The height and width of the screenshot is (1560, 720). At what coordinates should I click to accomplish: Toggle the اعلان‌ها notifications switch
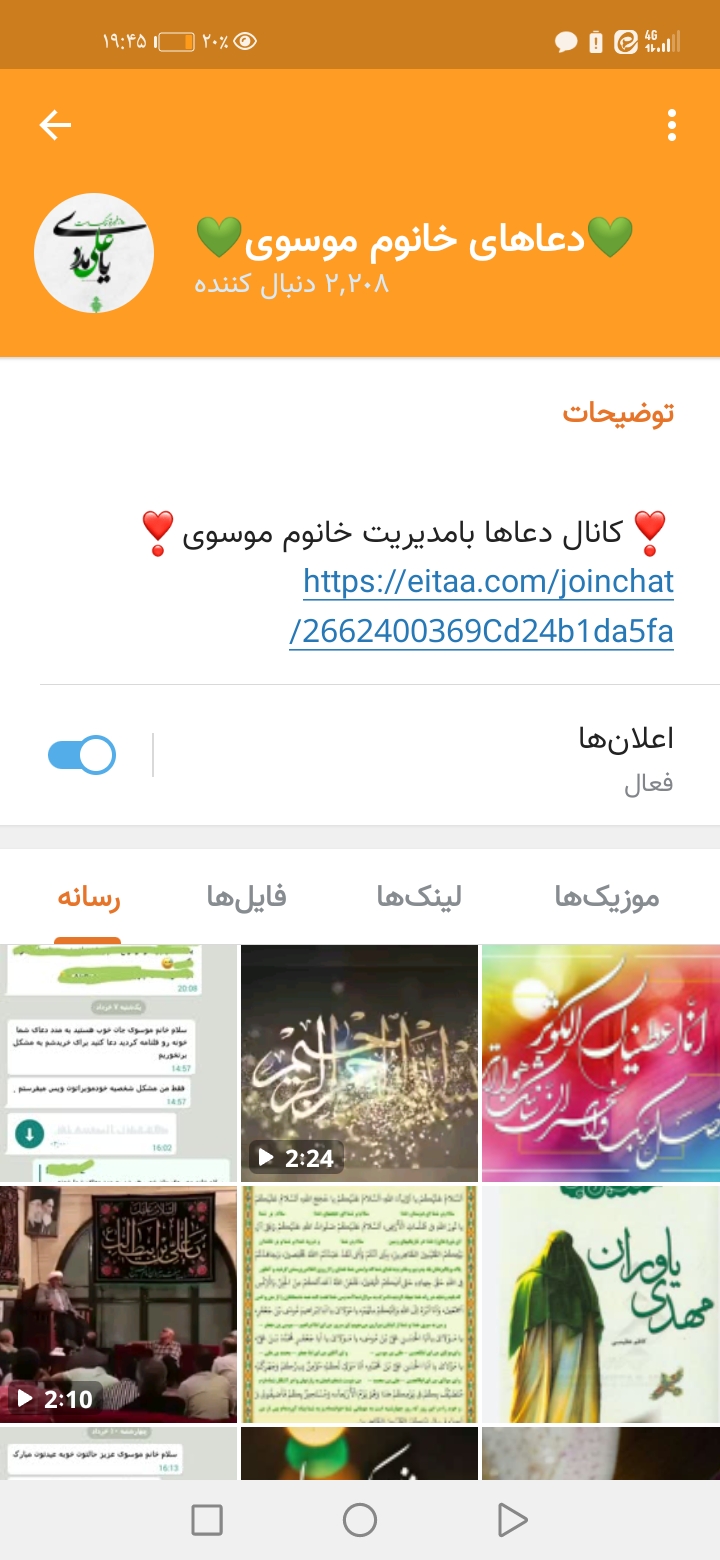82,755
